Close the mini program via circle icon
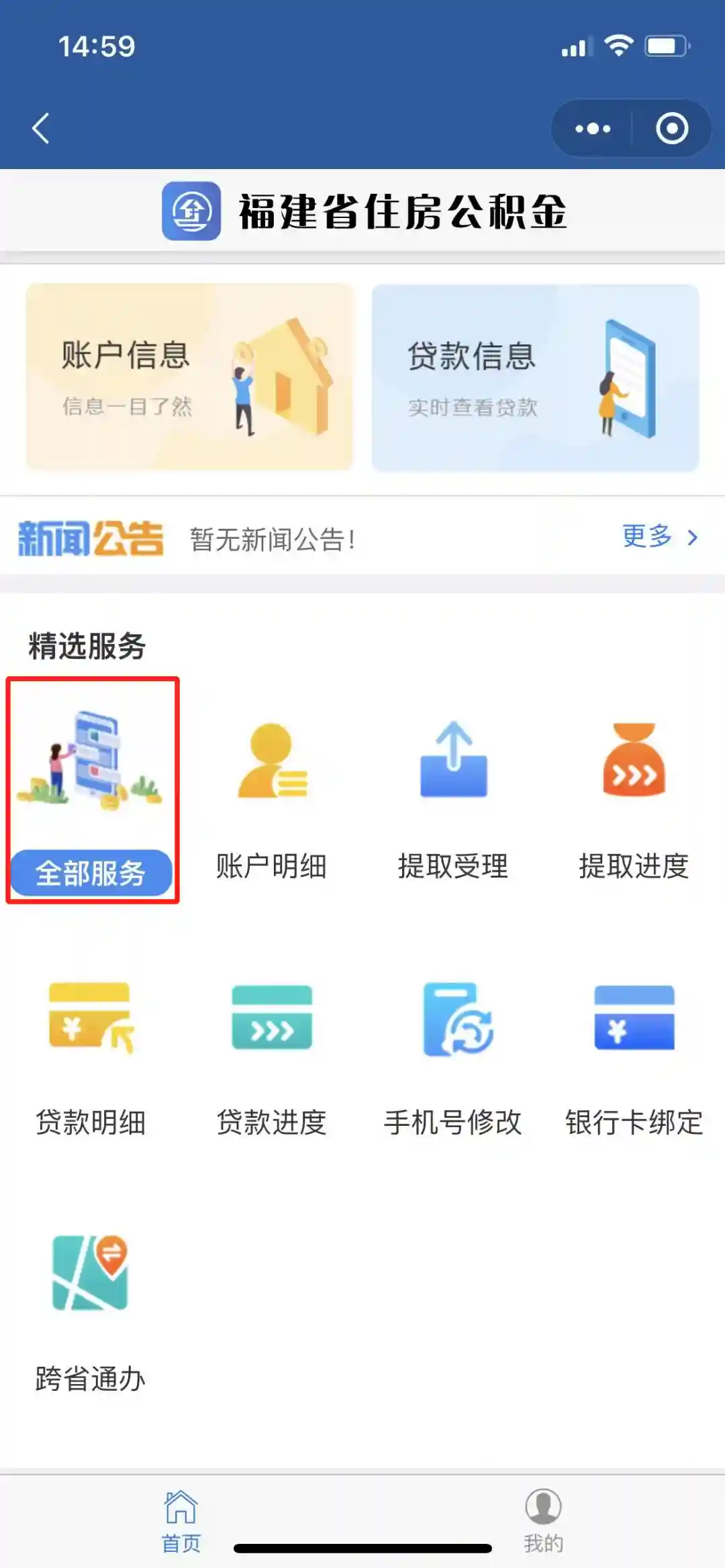Viewport: 725px width, 1568px height. click(671, 128)
